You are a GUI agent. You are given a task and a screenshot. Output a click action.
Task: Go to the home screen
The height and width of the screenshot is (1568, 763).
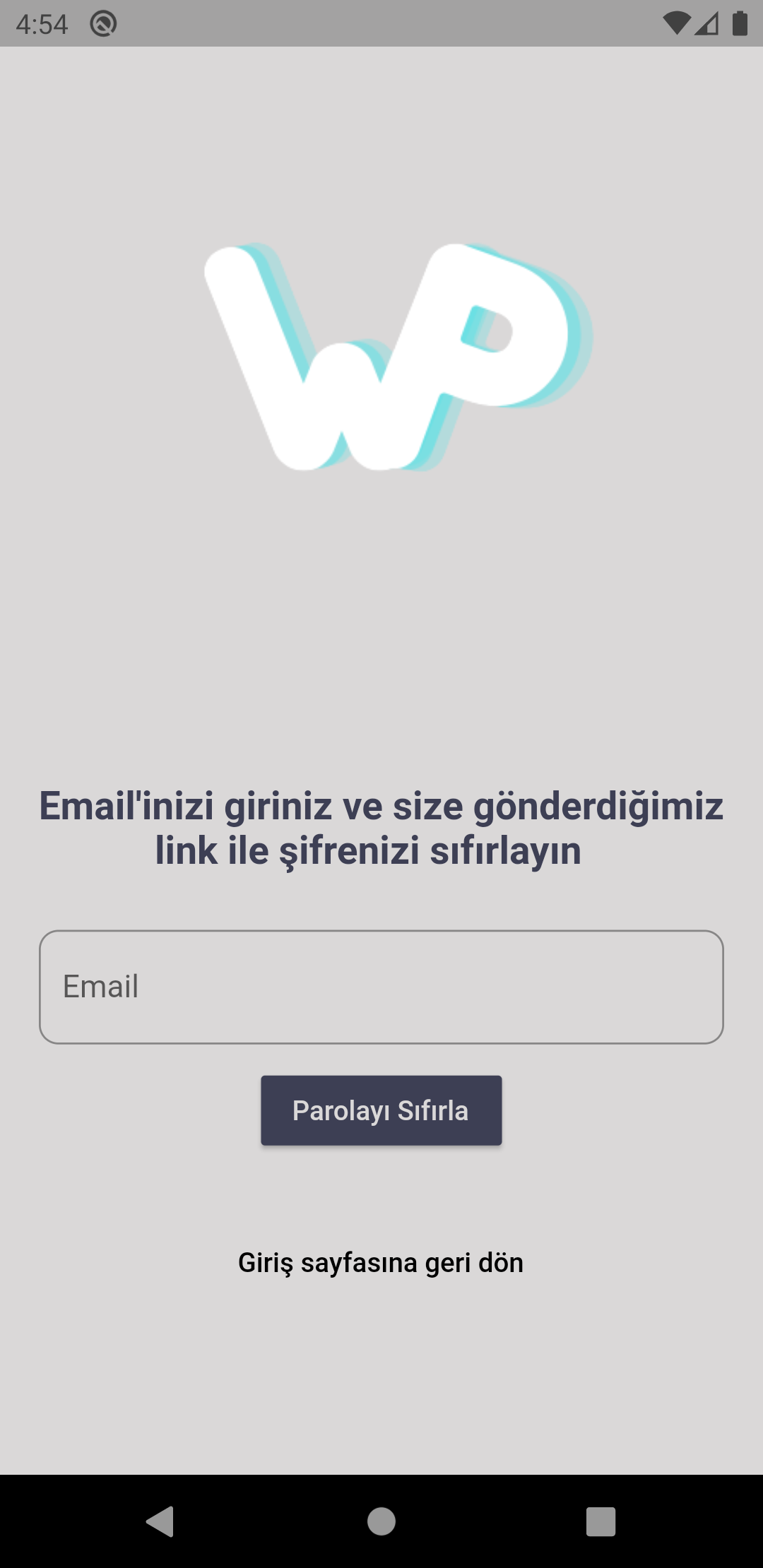(x=381, y=1521)
